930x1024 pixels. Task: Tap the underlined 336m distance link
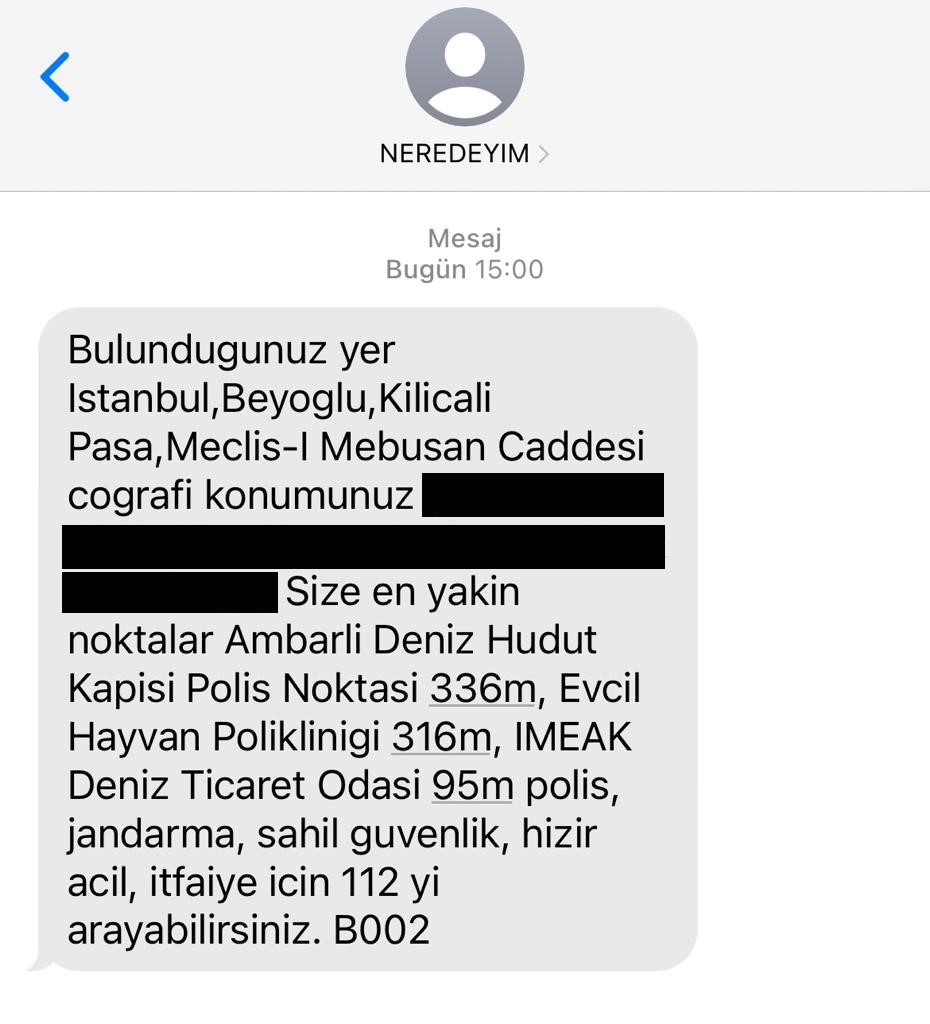click(483, 688)
